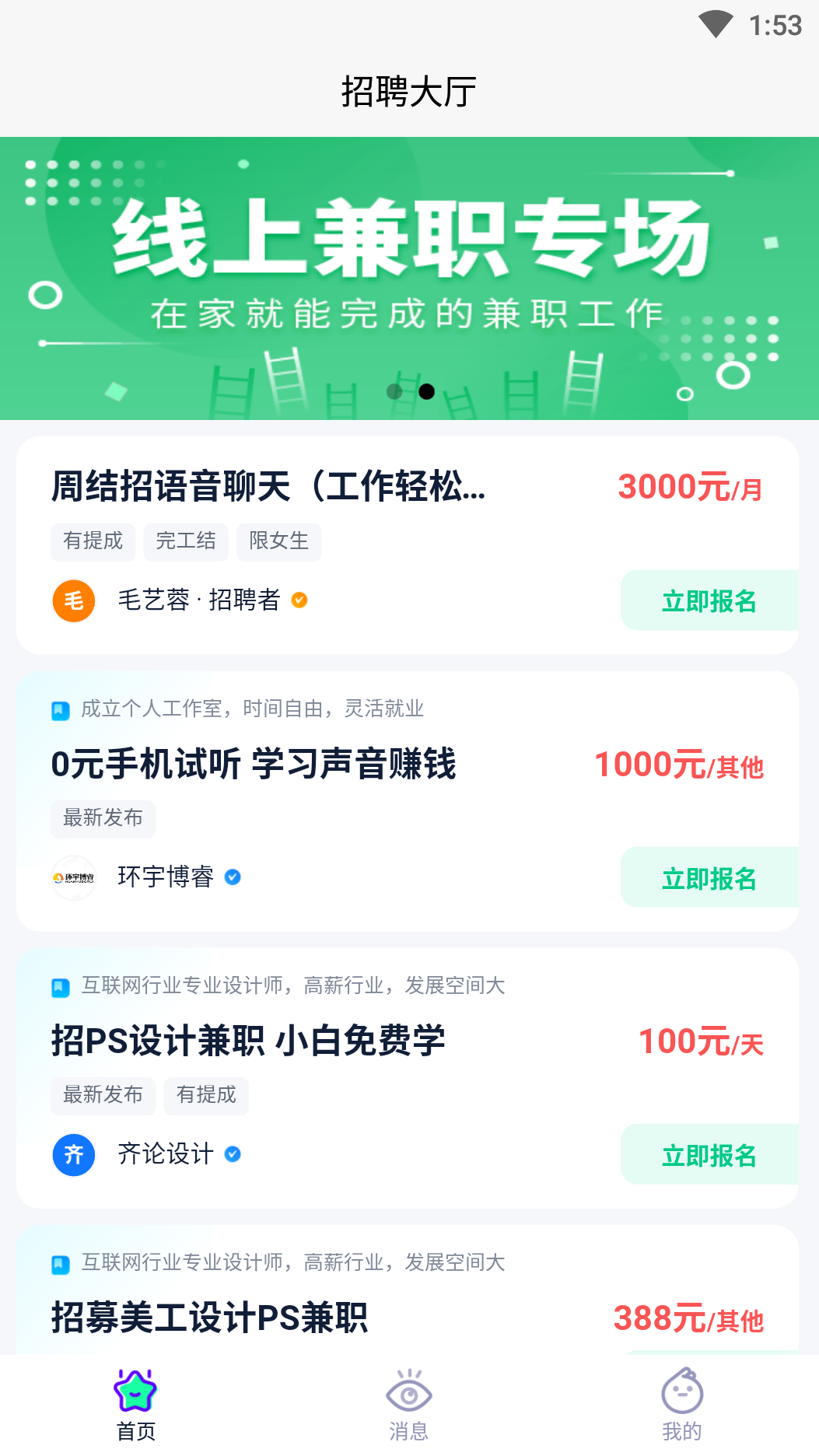Tap 立即报名 for the 周结招语音聊天 job

[x=709, y=600]
